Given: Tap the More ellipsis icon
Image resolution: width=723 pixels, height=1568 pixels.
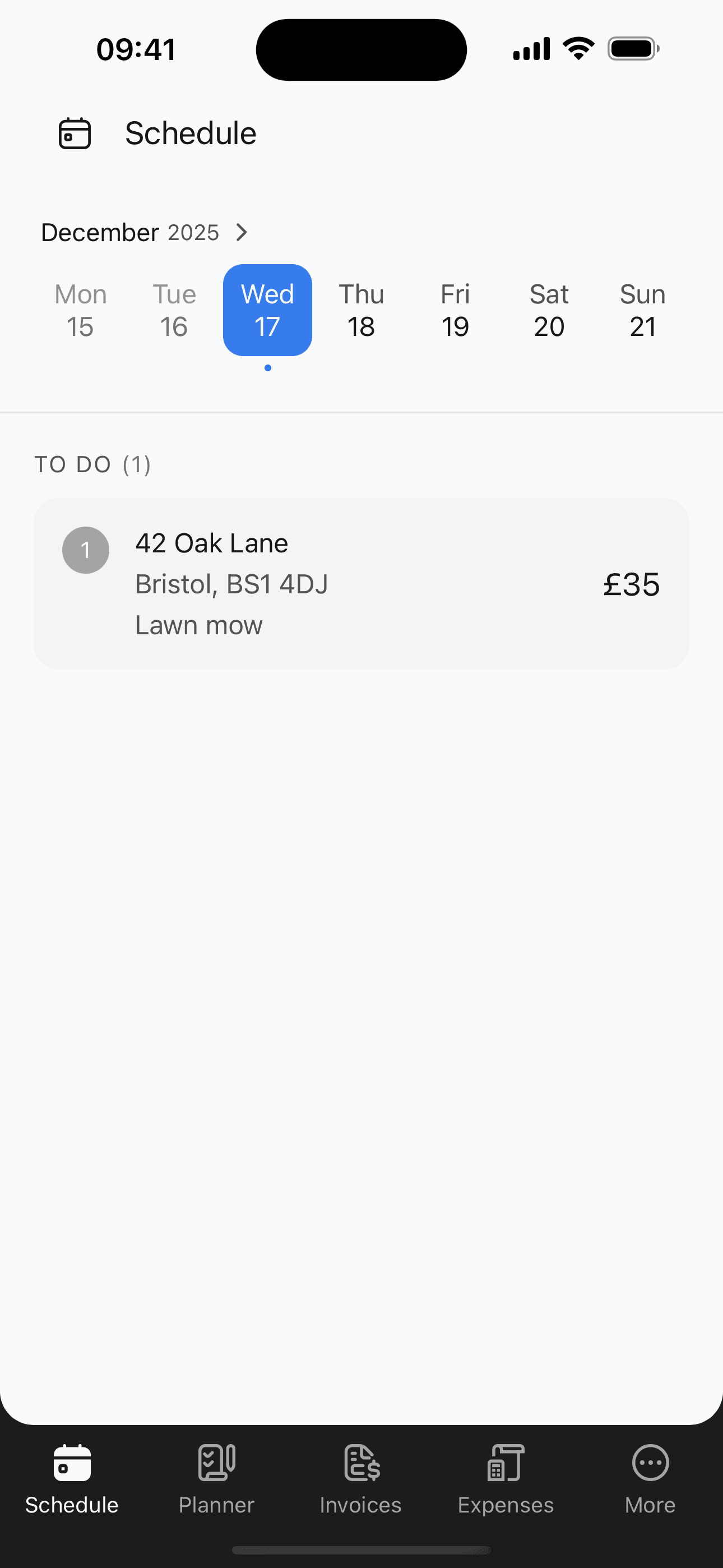Looking at the screenshot, I should pyautogui.click(x=649, y=1463).
